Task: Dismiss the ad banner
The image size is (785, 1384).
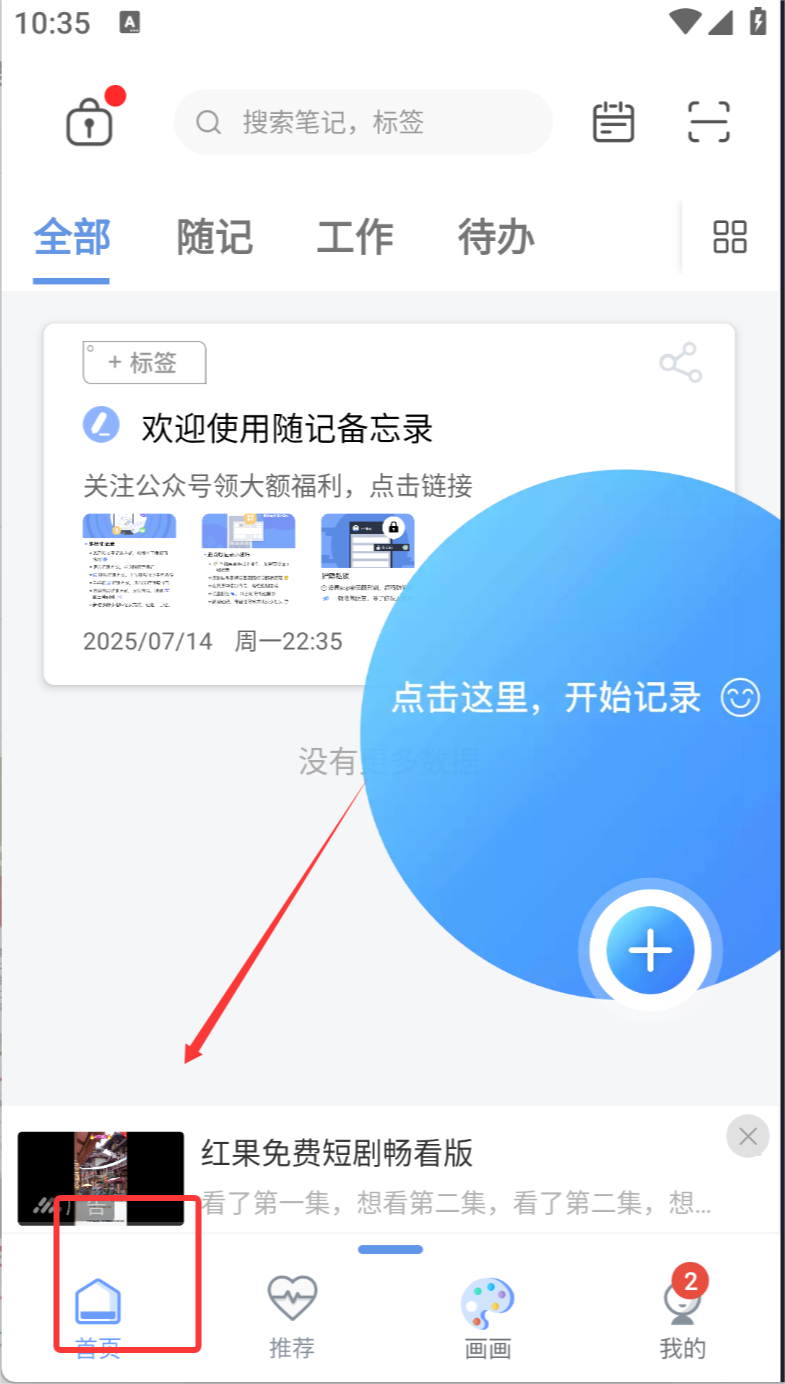Action: click(x=747, y=1136)
